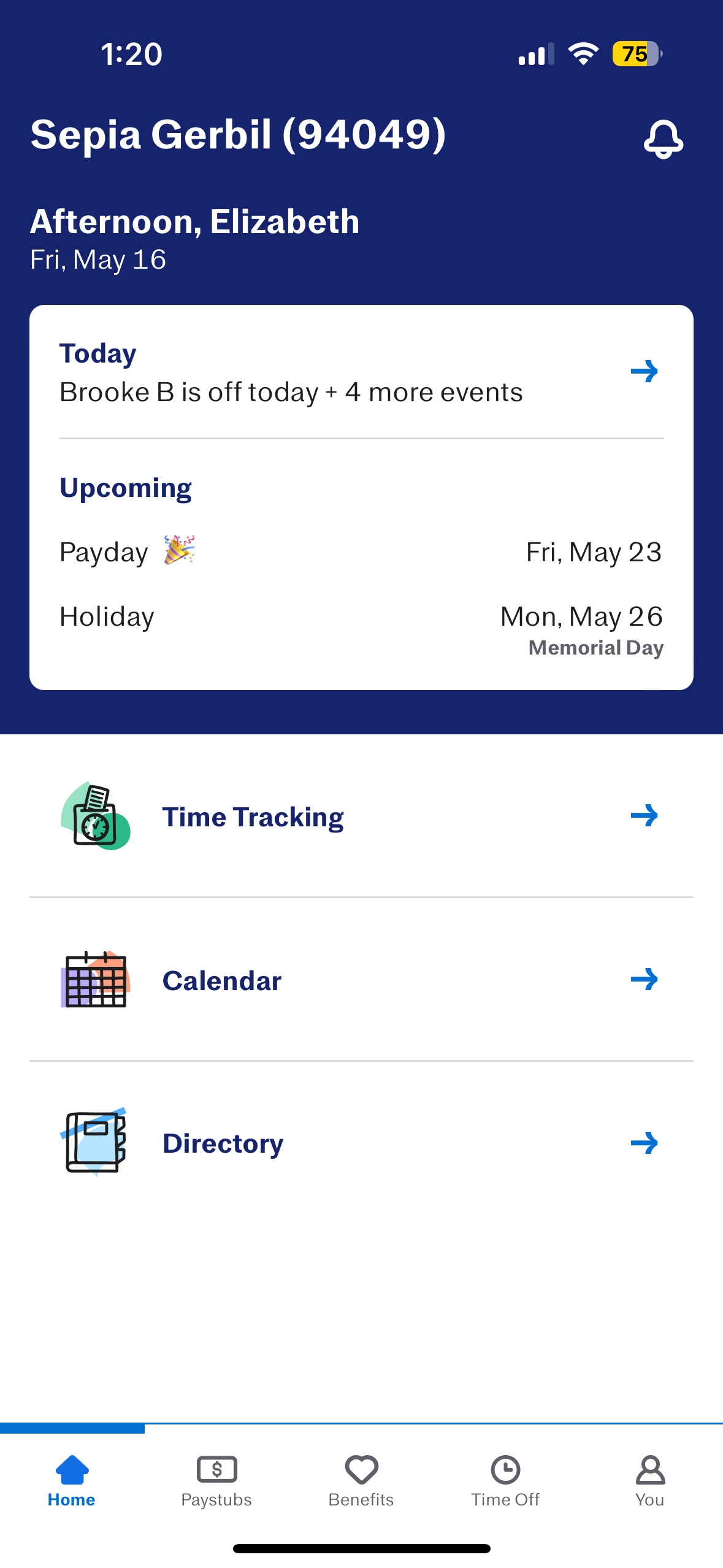723x1568 pixels.
Task: Open the employee Directory
Action: [x=361, y=1143]
